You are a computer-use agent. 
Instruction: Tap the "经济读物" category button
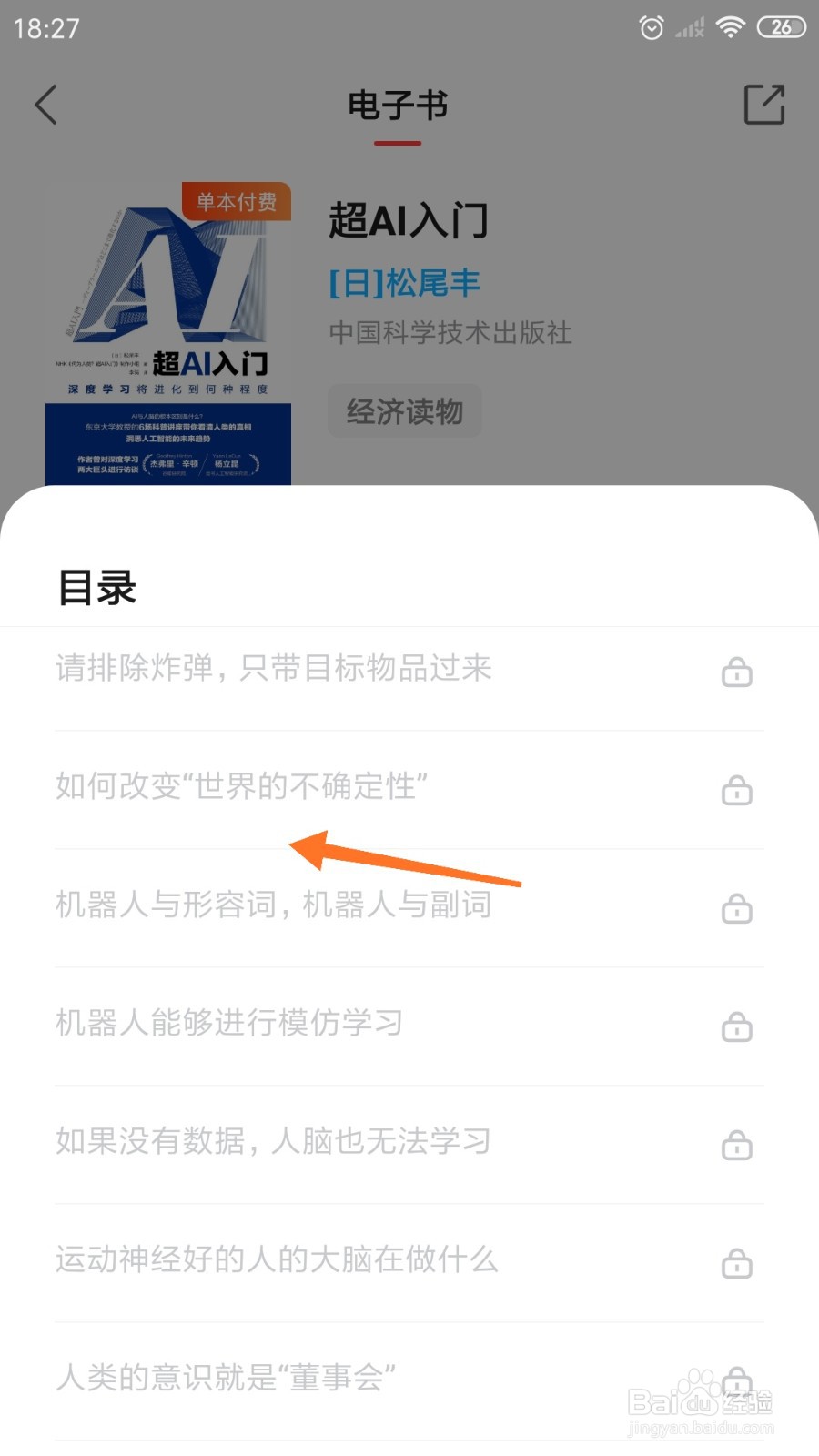pyautogui.click(x=404, y=411)
